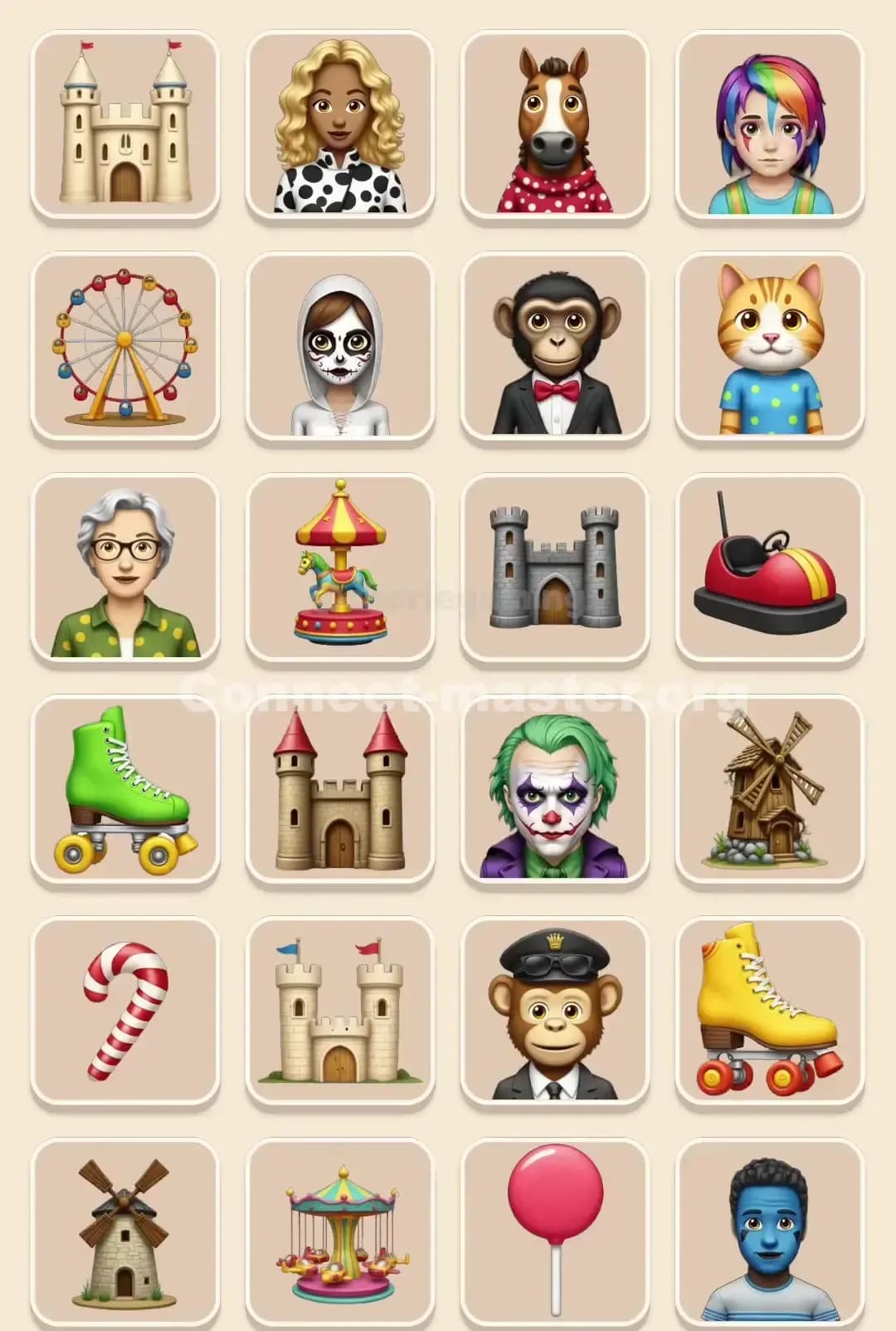Image resolution: width=896 pixels, height=1331 pixels.
Task: Click the castle tile with blue and red flags
Action: tap(338, 1008)
